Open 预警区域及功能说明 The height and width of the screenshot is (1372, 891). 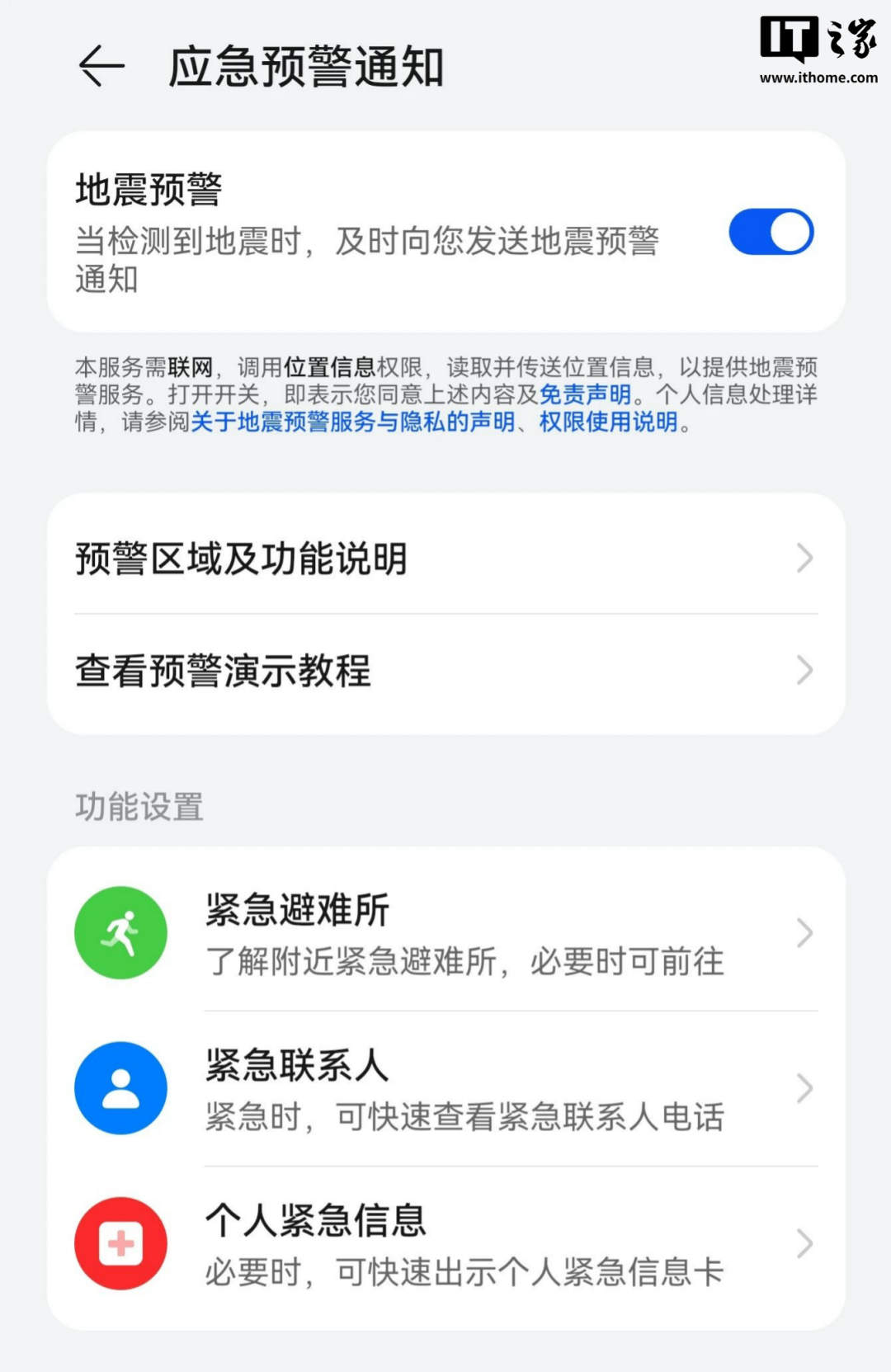click(445, 559)
